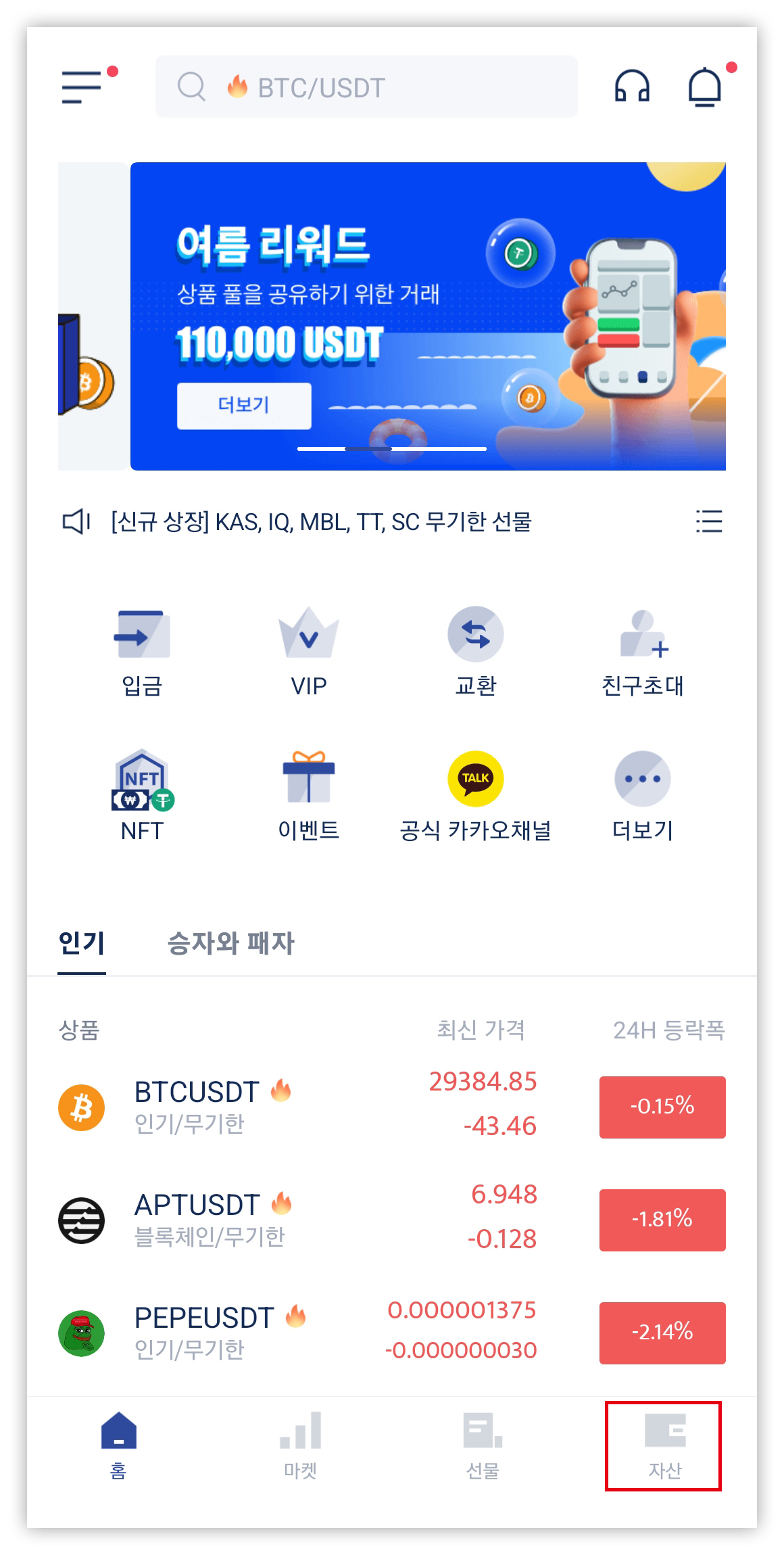This screenshot has height=1555, width=784.
Task: Open the 신규 상장 announcement notice
Action: point(321,521)
